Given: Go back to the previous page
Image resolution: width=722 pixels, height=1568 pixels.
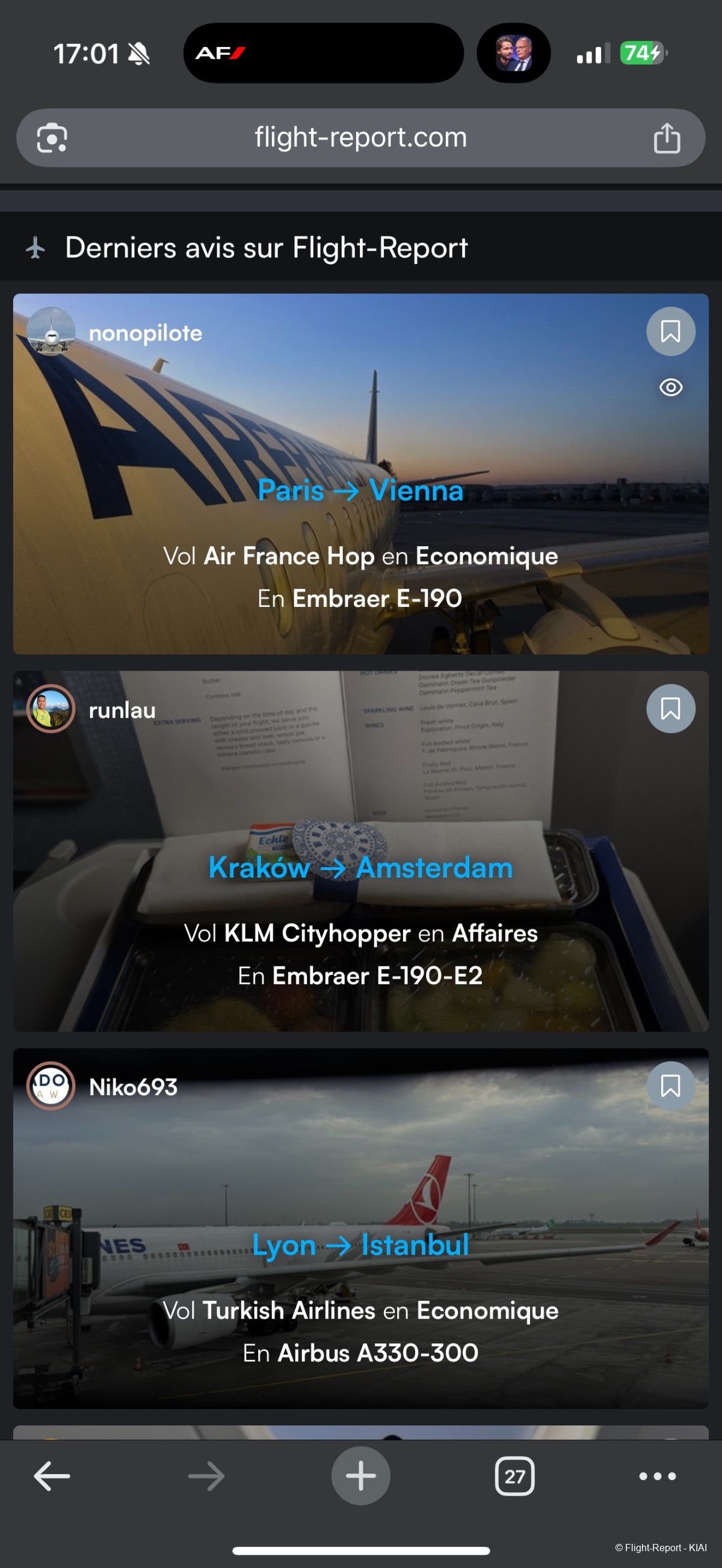Looking at the screenshot, I should [x=52, y=1476].
